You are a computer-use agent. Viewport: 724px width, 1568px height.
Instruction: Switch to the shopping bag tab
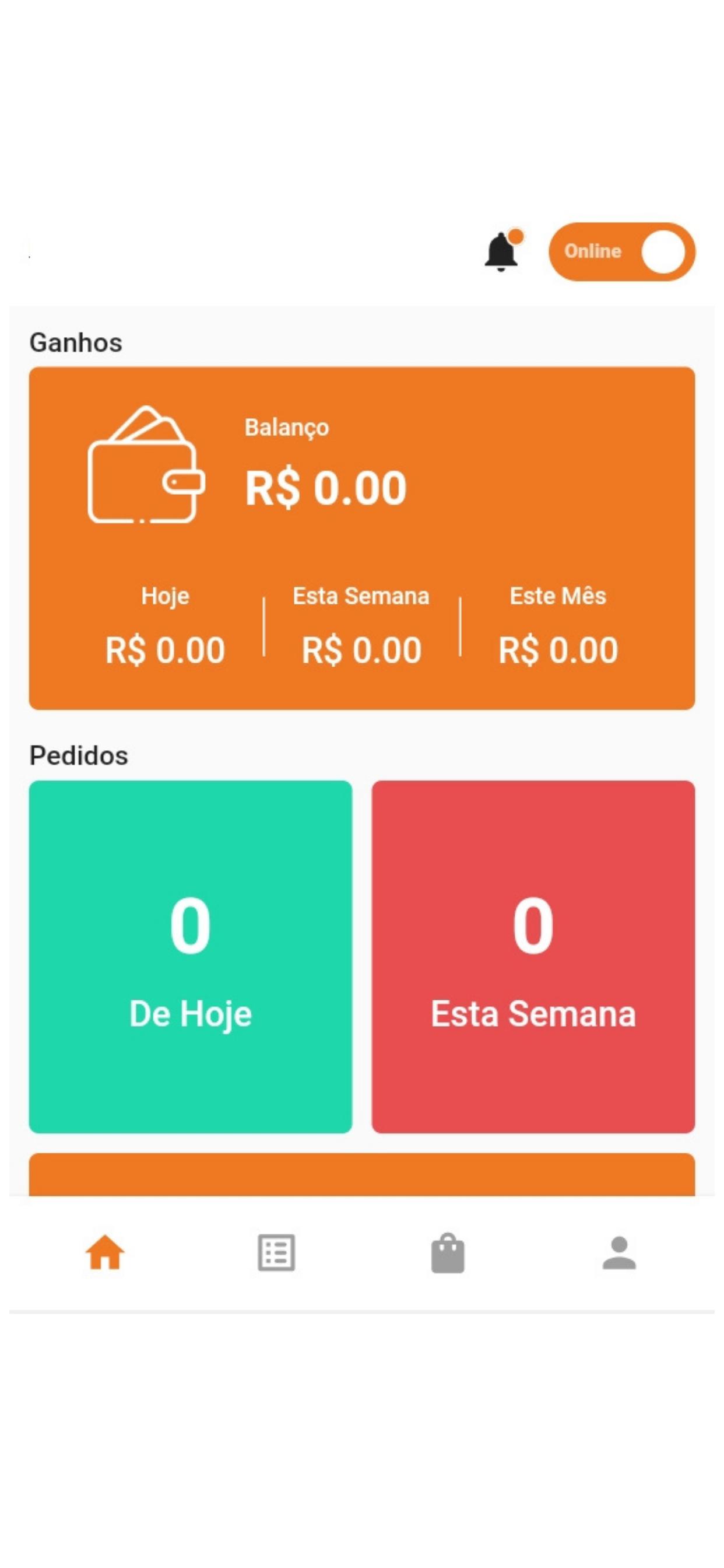(x=448, y=1252)
